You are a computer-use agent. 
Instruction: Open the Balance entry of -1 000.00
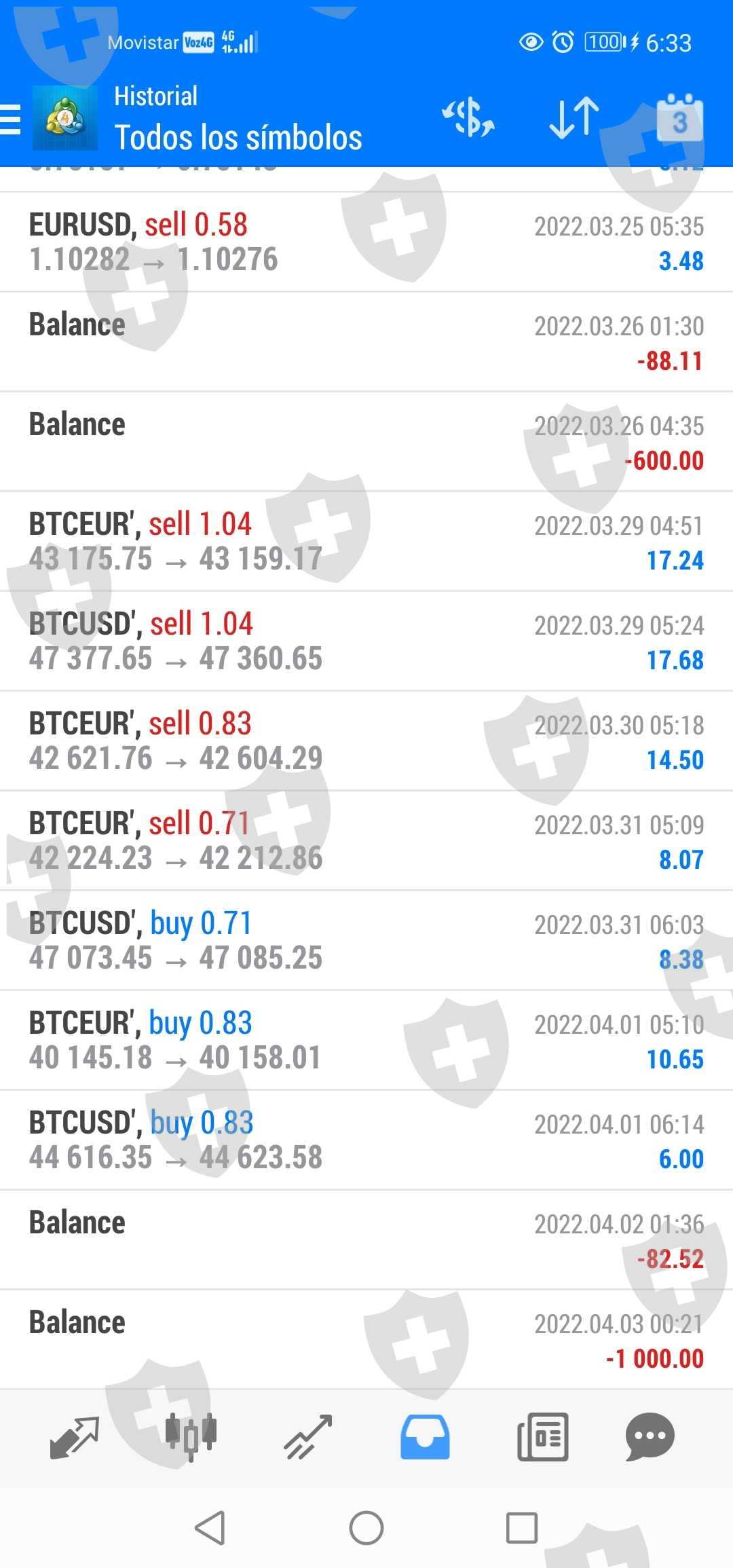pyautogui.click(x=366, y=1340)
